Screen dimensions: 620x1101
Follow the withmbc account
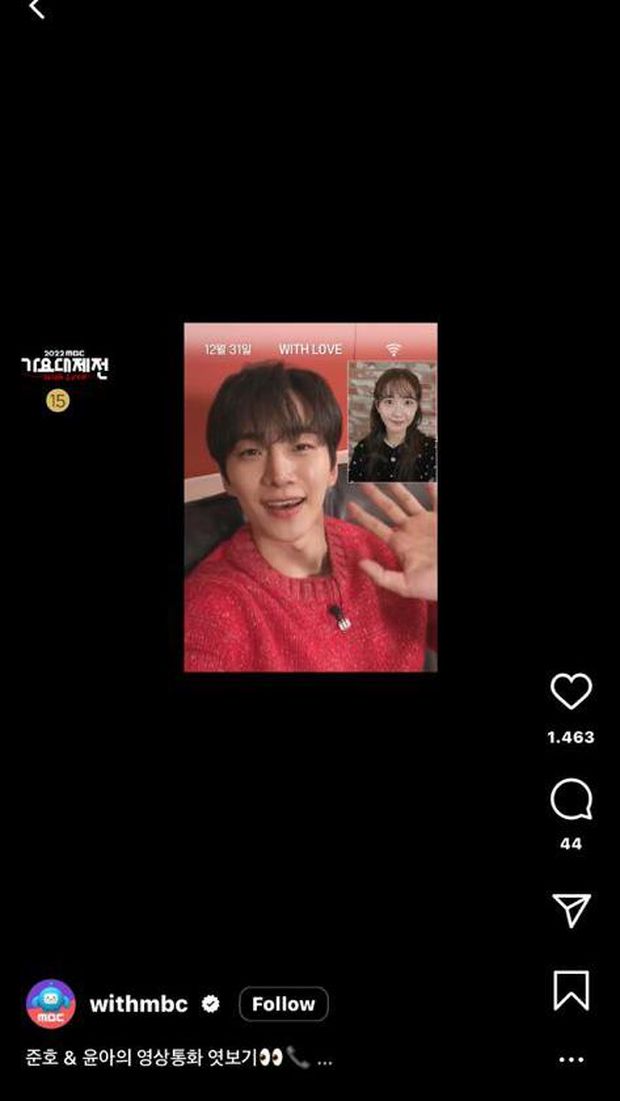pos(283,1004)
